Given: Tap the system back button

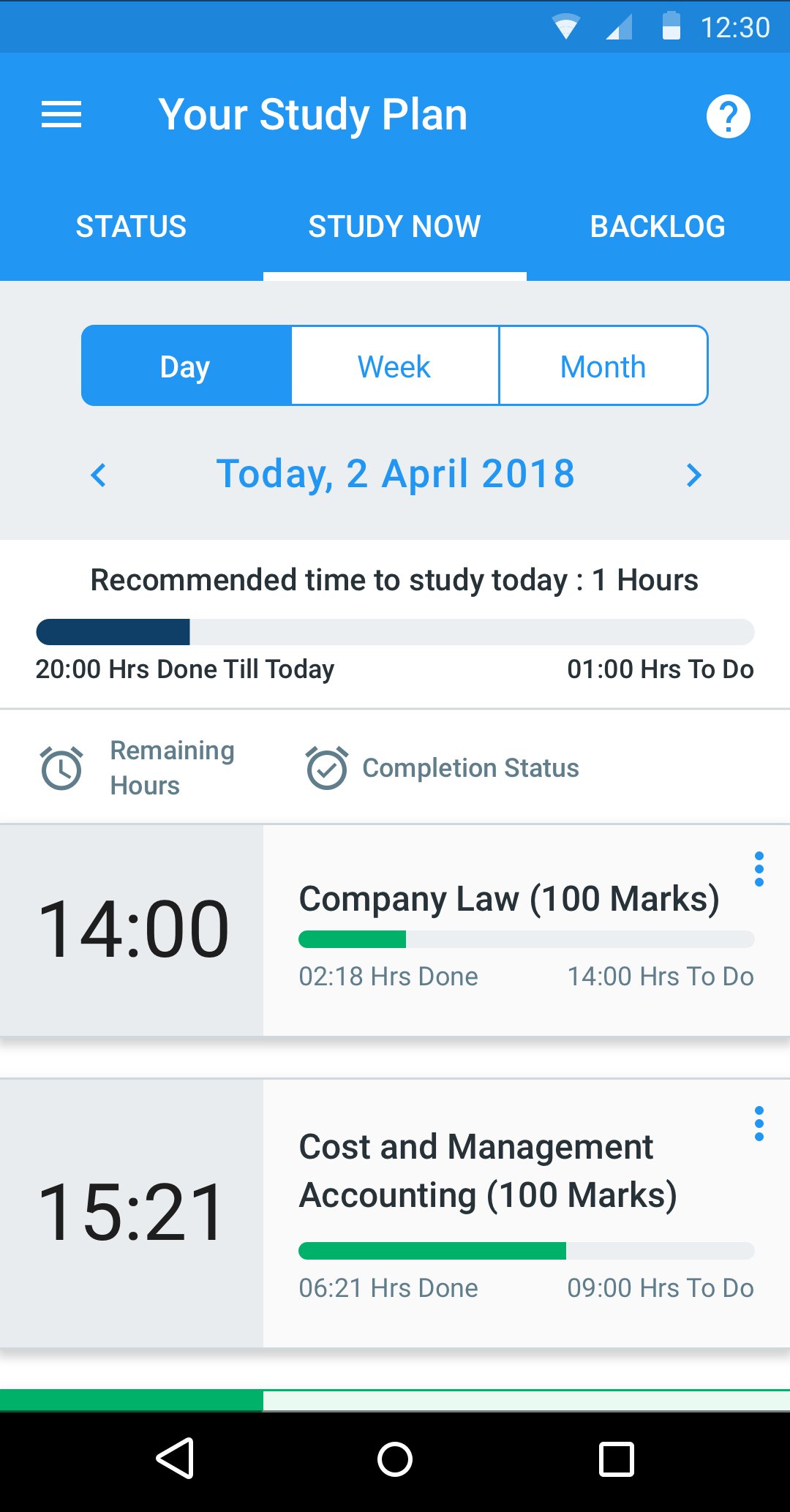Looking at the screenshot, I should coord(176,1459).
